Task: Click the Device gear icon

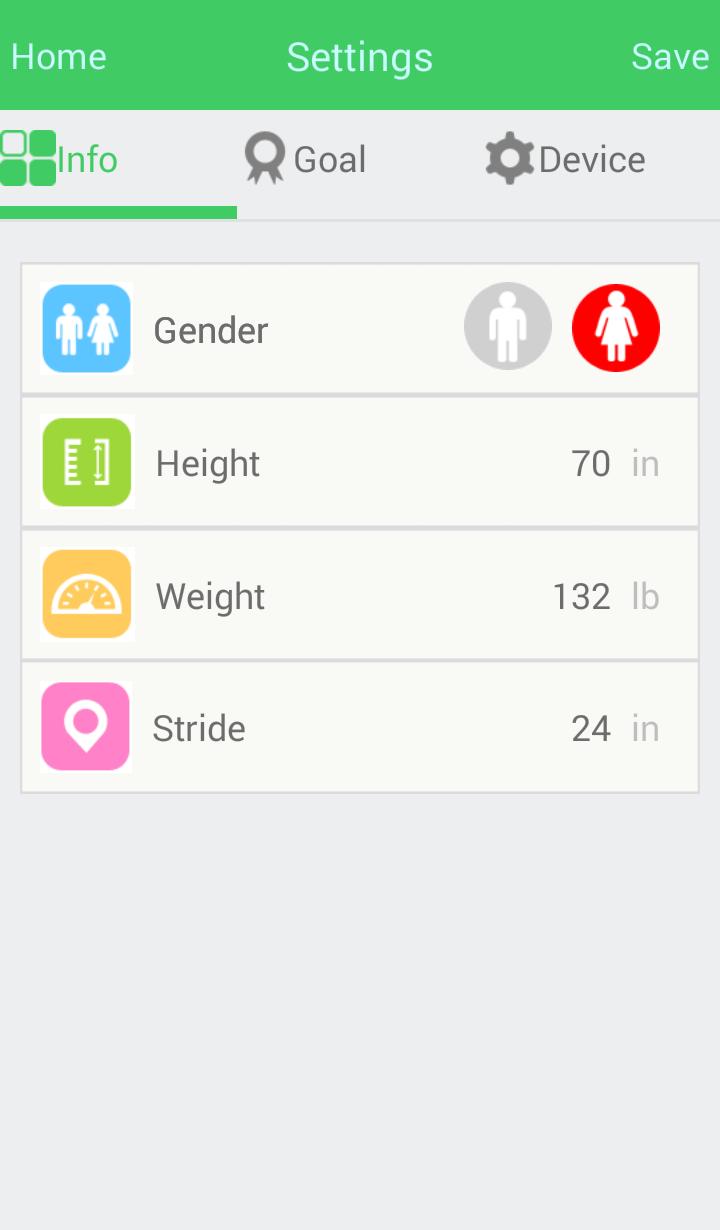Action: (510, 157)
